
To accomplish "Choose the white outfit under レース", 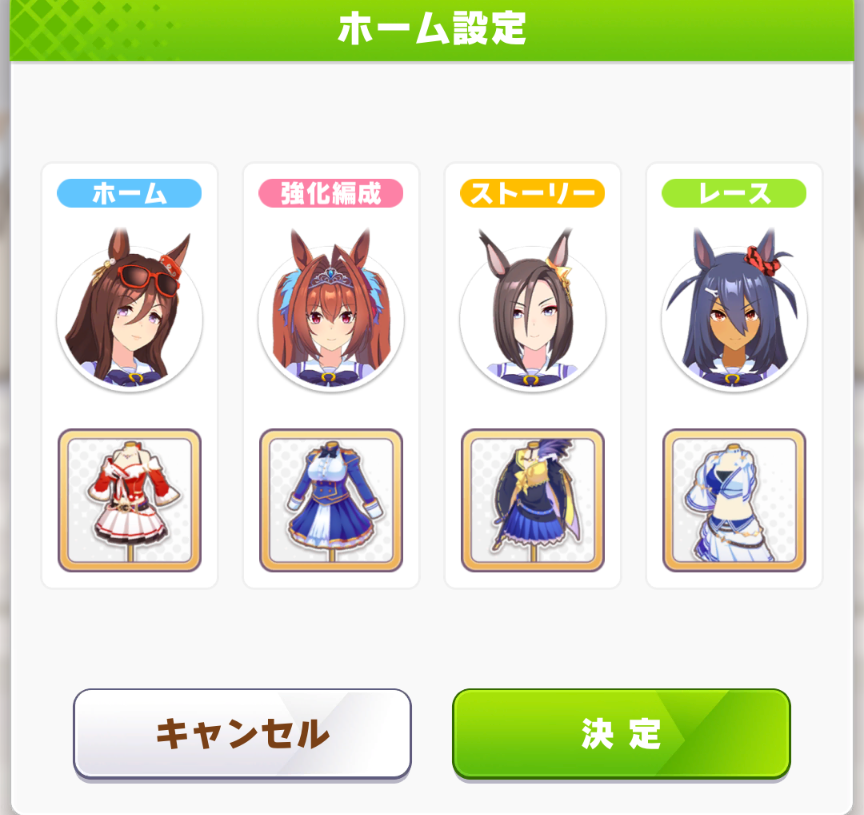I will click(734, 500).
